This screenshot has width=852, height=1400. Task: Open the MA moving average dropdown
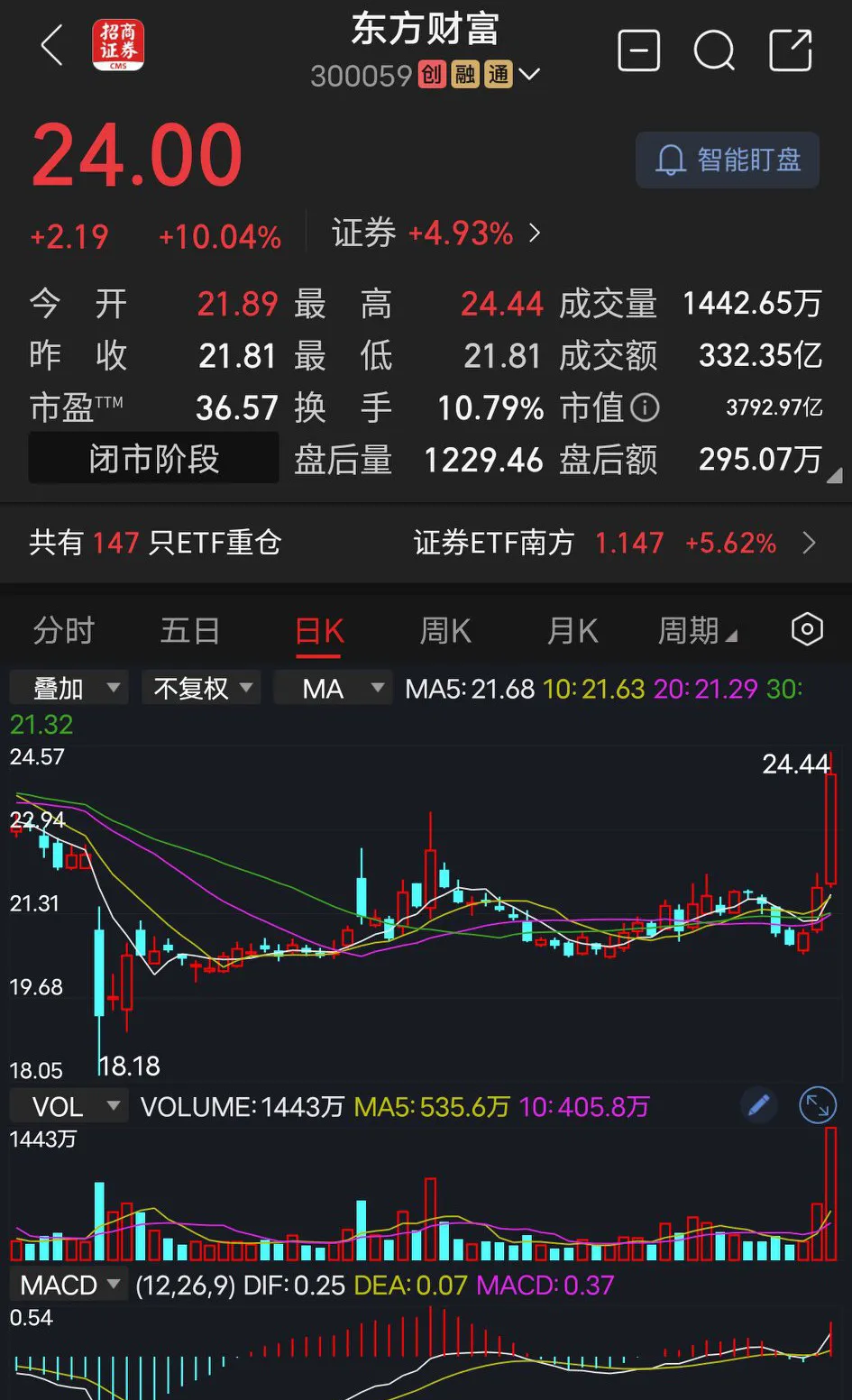(333, 687)
